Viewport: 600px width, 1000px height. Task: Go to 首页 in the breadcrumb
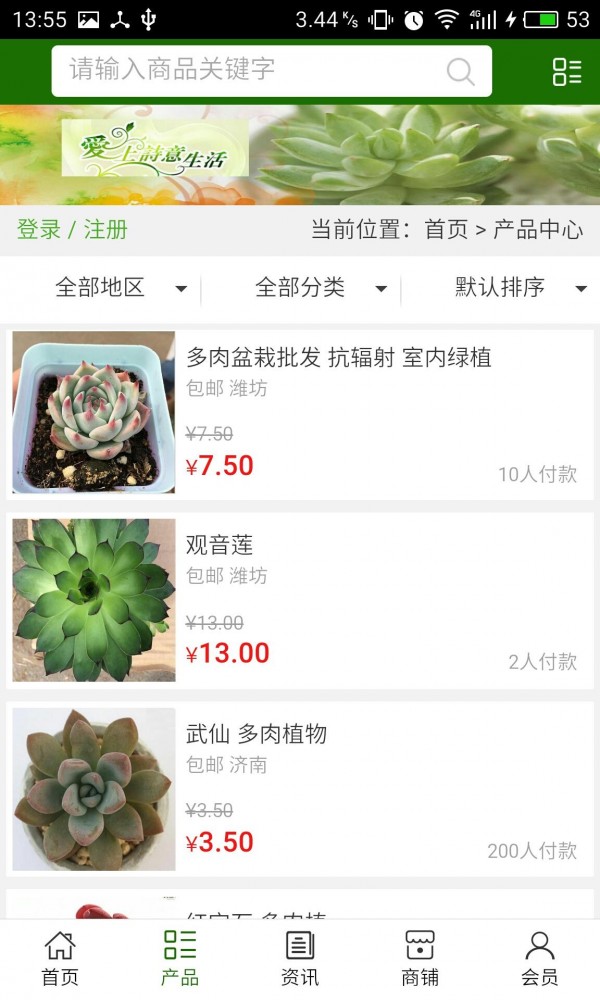click(x=446, y=229)
